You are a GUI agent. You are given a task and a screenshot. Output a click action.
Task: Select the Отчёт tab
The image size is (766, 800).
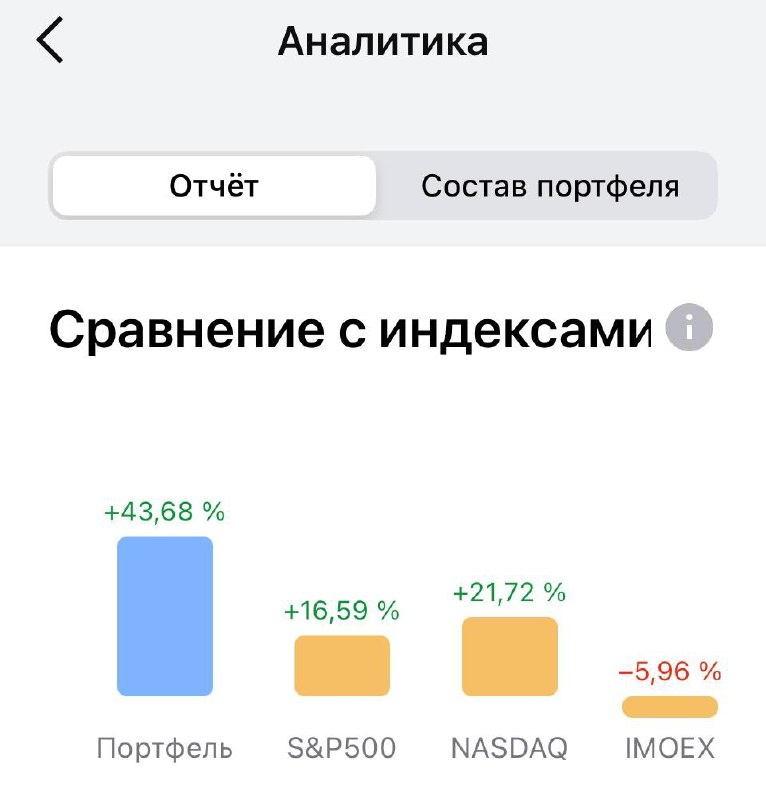(x=214, y=185)
